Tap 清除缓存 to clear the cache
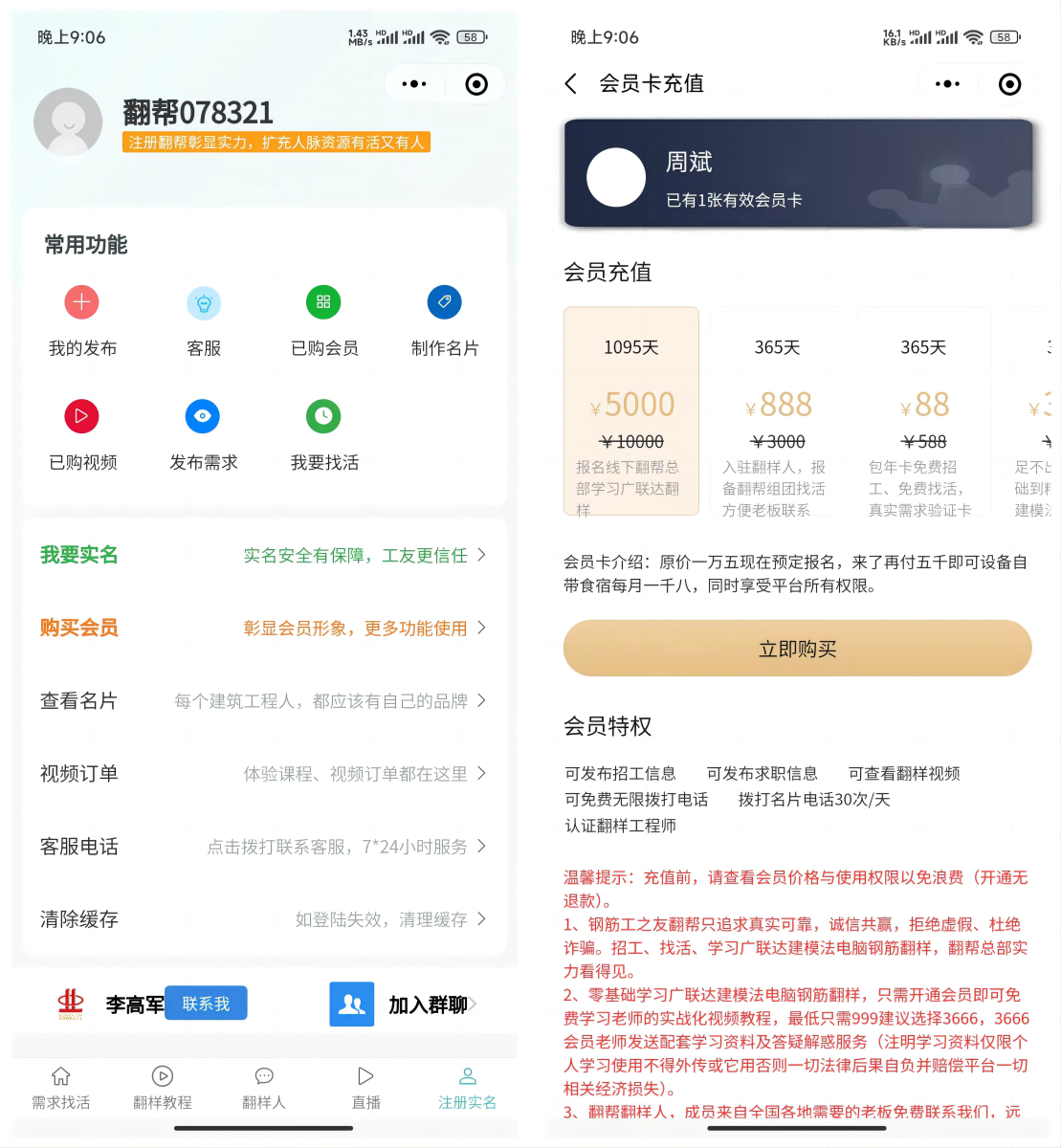The width and height of the screenshot is (1061, 1148). click(x=263, y=918)
